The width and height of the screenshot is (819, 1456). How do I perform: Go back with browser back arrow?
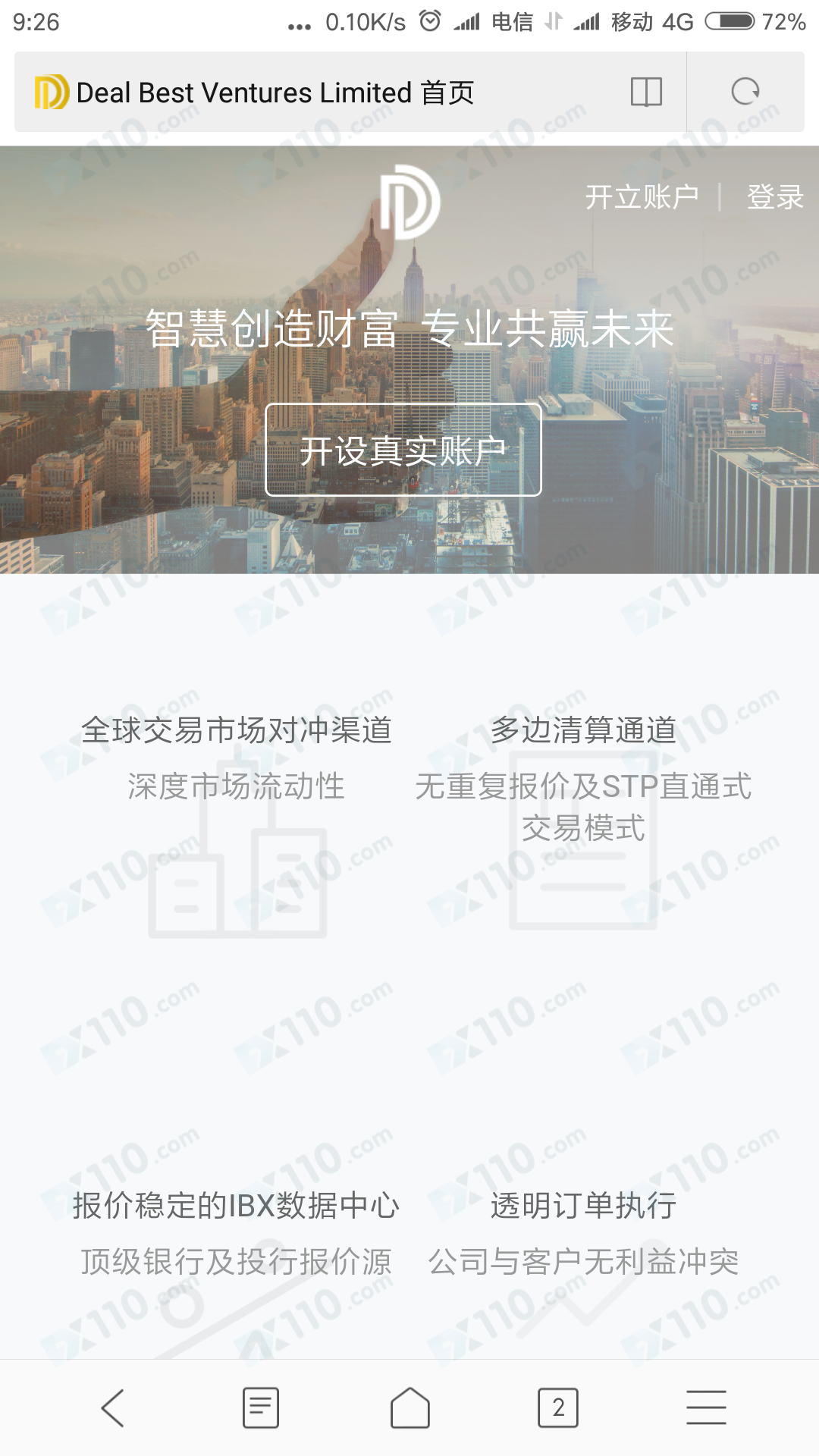point(112,1407)
